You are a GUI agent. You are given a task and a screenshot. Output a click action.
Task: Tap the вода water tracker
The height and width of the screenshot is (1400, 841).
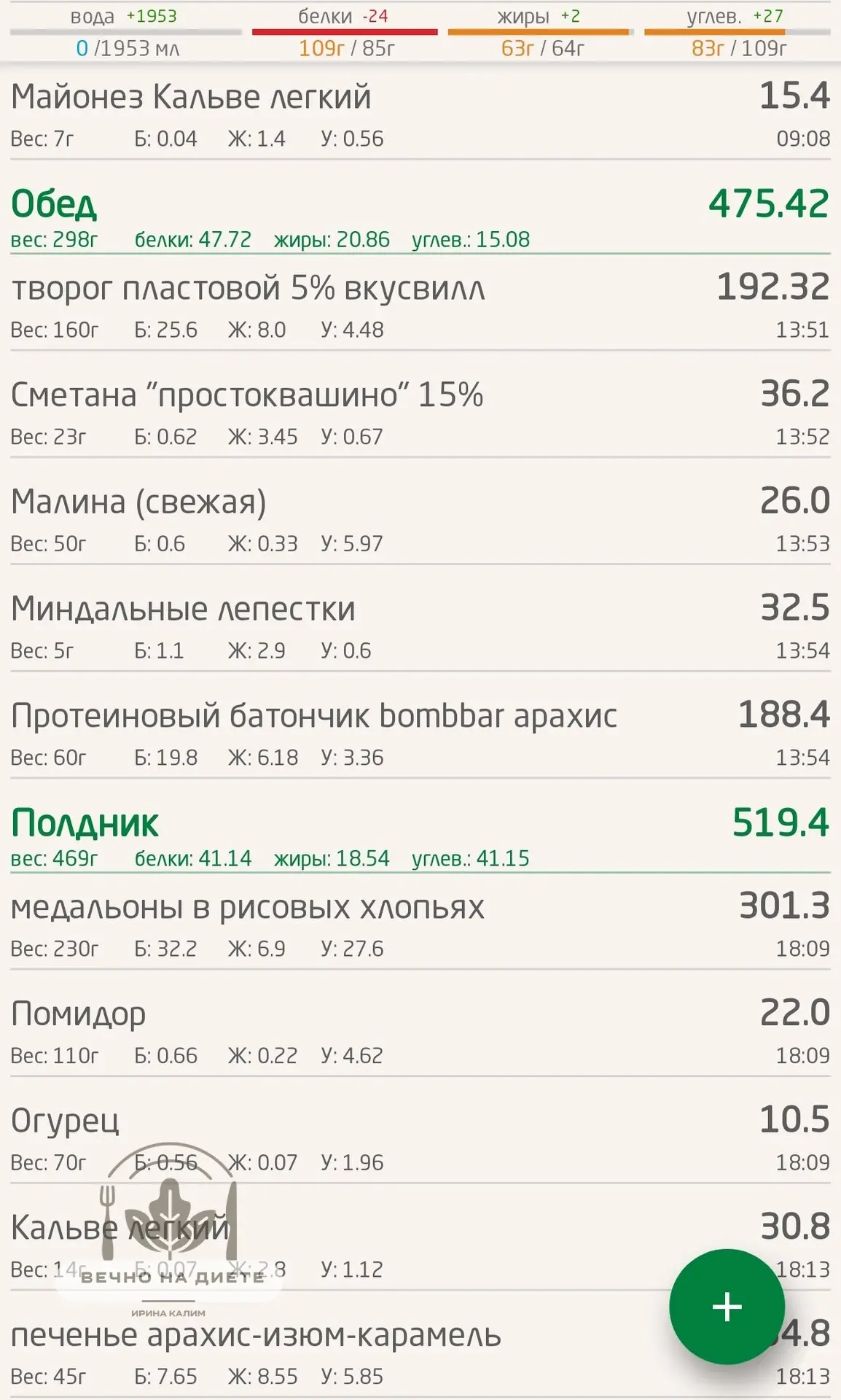[x=126, y=32]
